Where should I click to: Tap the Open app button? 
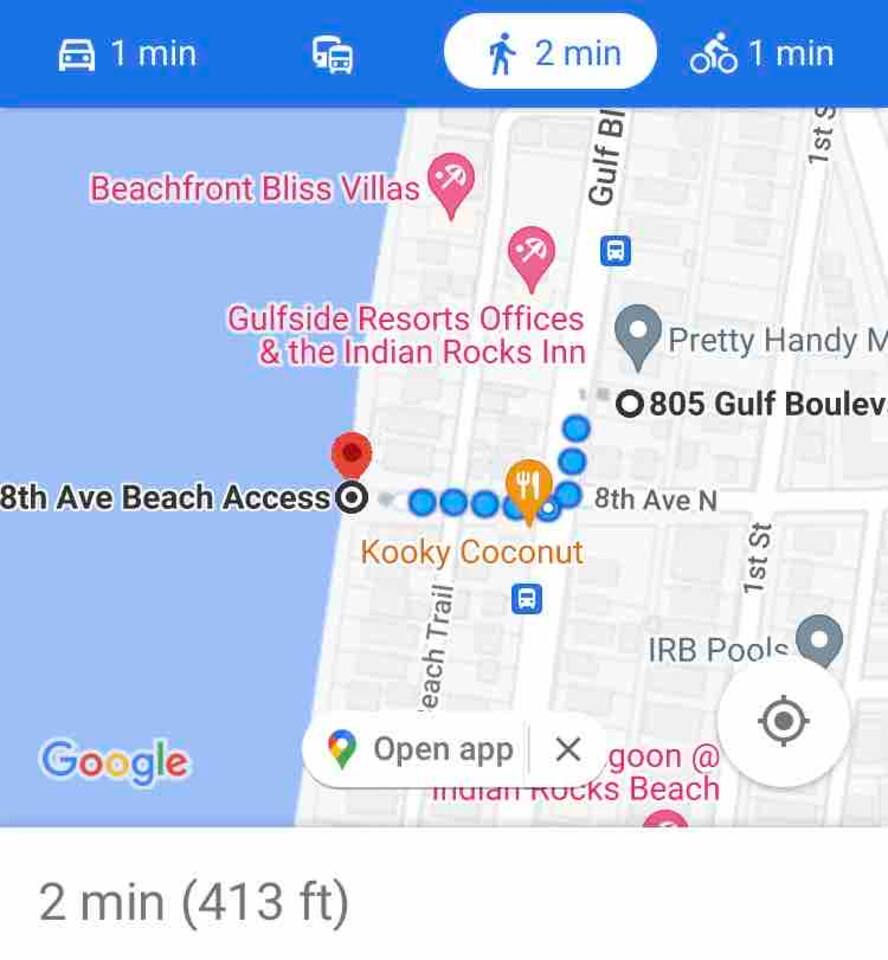[x=422, y=749]
